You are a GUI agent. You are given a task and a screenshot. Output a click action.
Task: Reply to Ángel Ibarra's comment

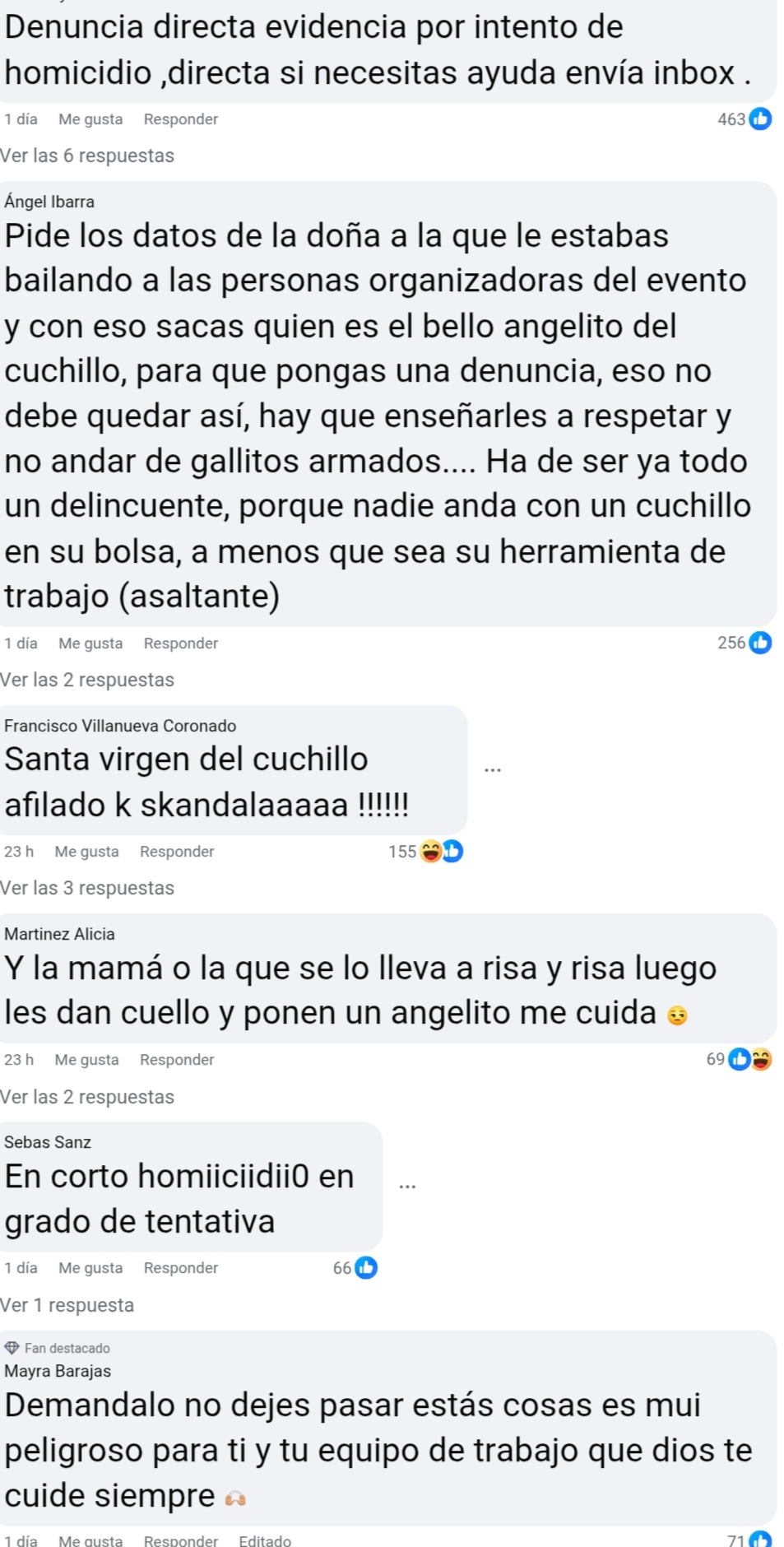pyautogui.click(x=180, y=643)
